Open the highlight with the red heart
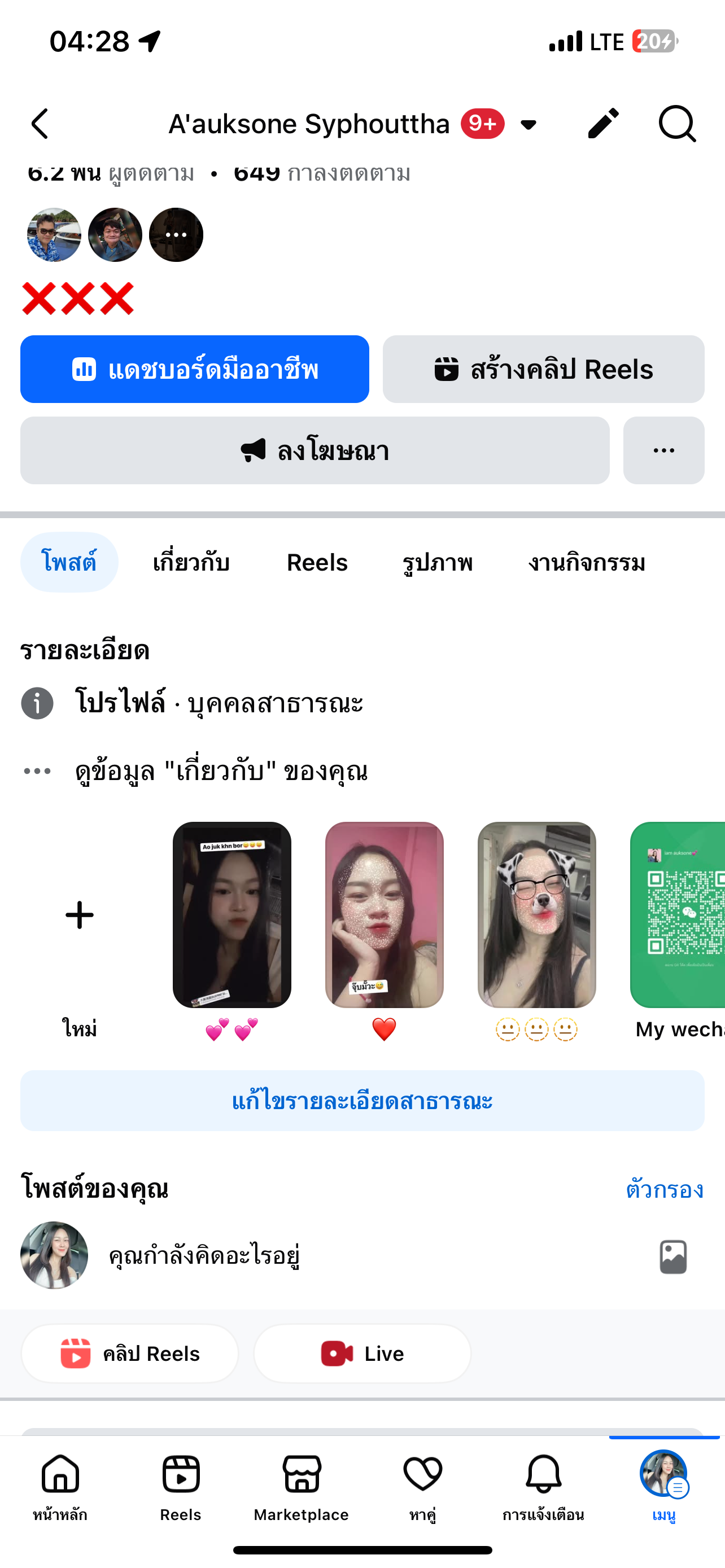725x1568 pixels. pyautogui.click(x=384, y=916)
